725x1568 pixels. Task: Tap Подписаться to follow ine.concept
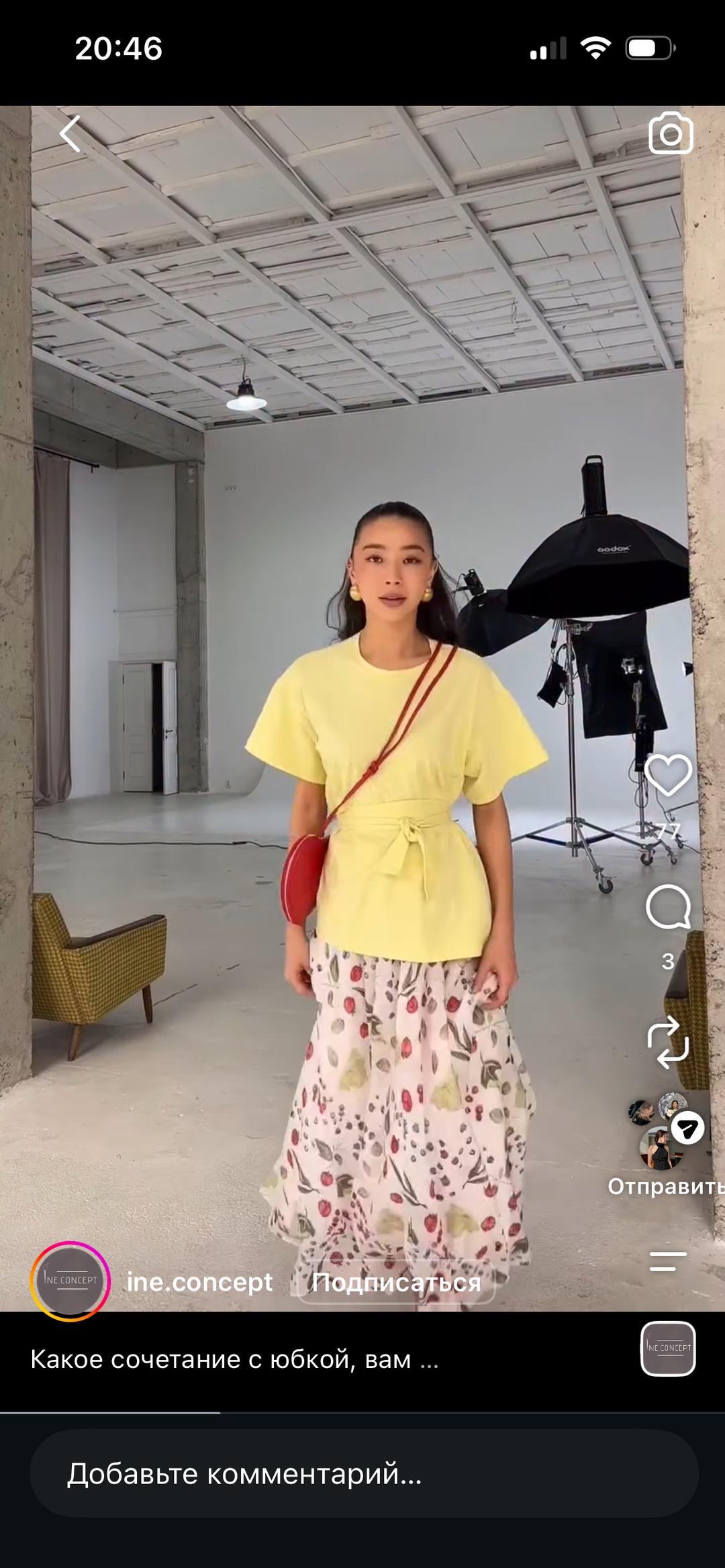tap(396, 1282)
